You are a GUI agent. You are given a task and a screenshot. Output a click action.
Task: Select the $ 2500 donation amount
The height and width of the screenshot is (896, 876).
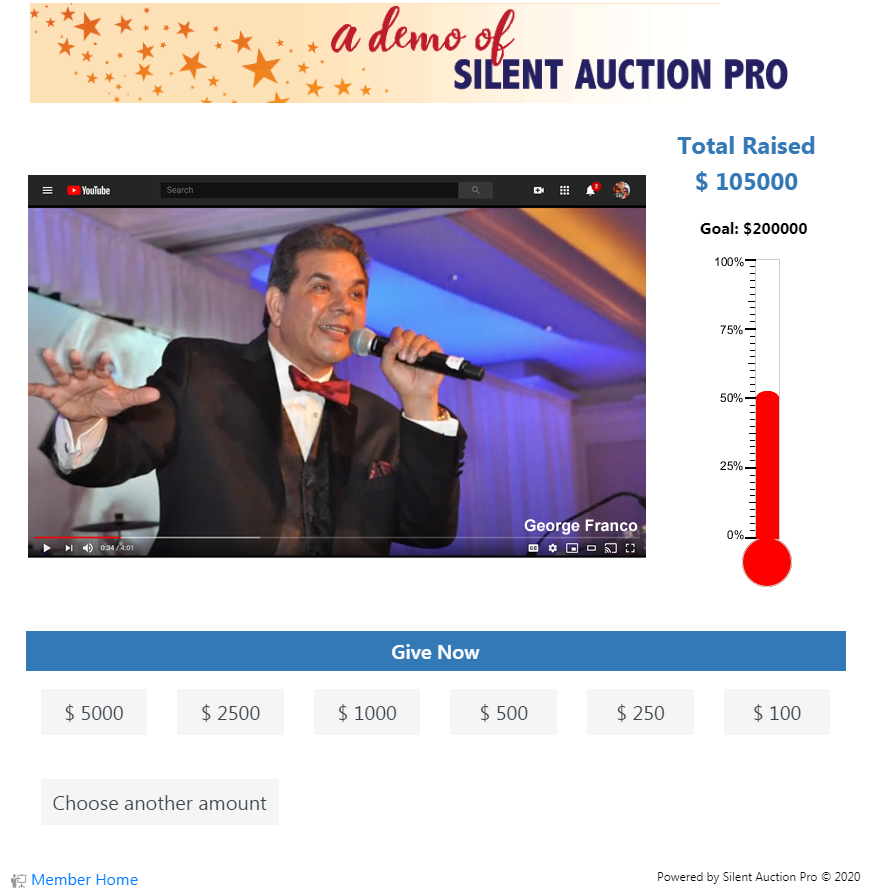(230, 712)
